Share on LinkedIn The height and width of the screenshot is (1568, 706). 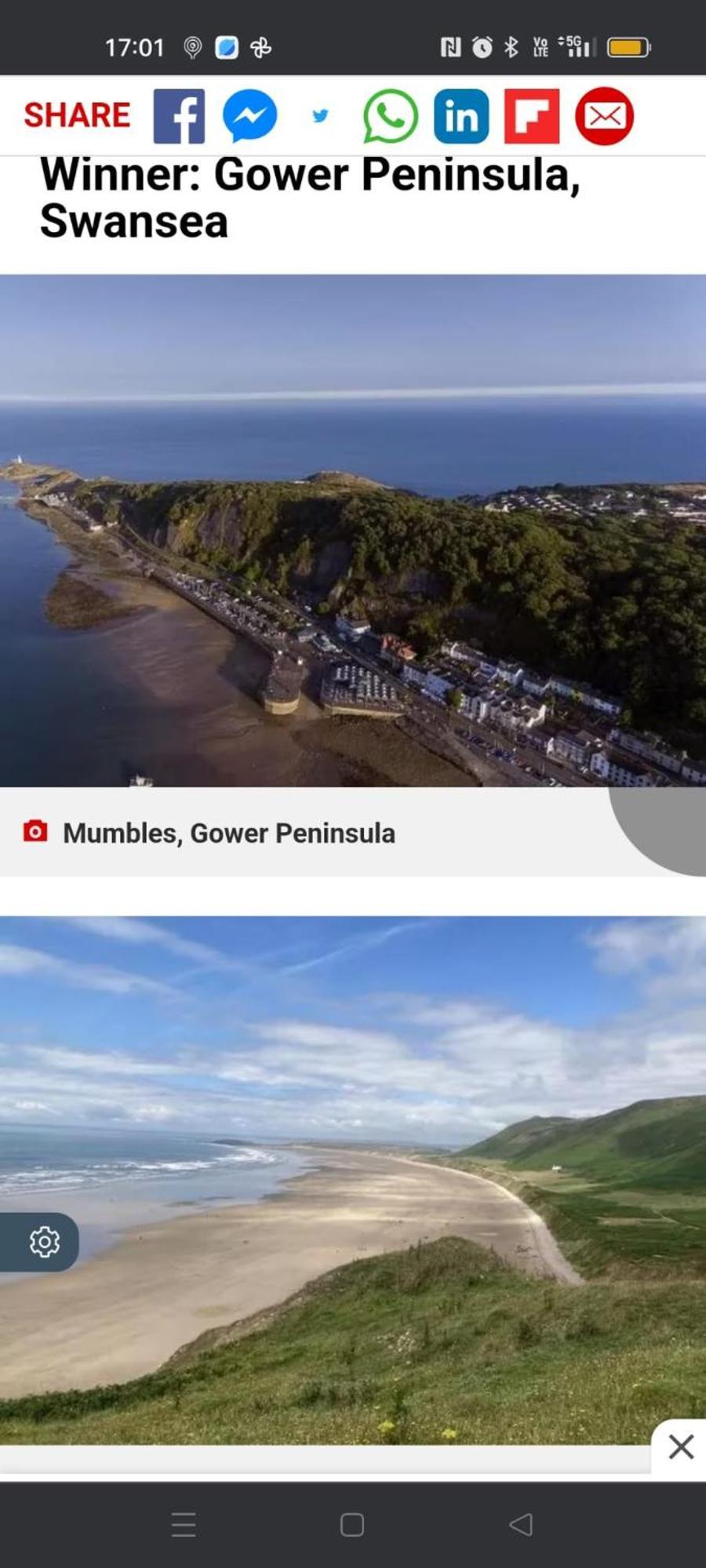point(461,116)
